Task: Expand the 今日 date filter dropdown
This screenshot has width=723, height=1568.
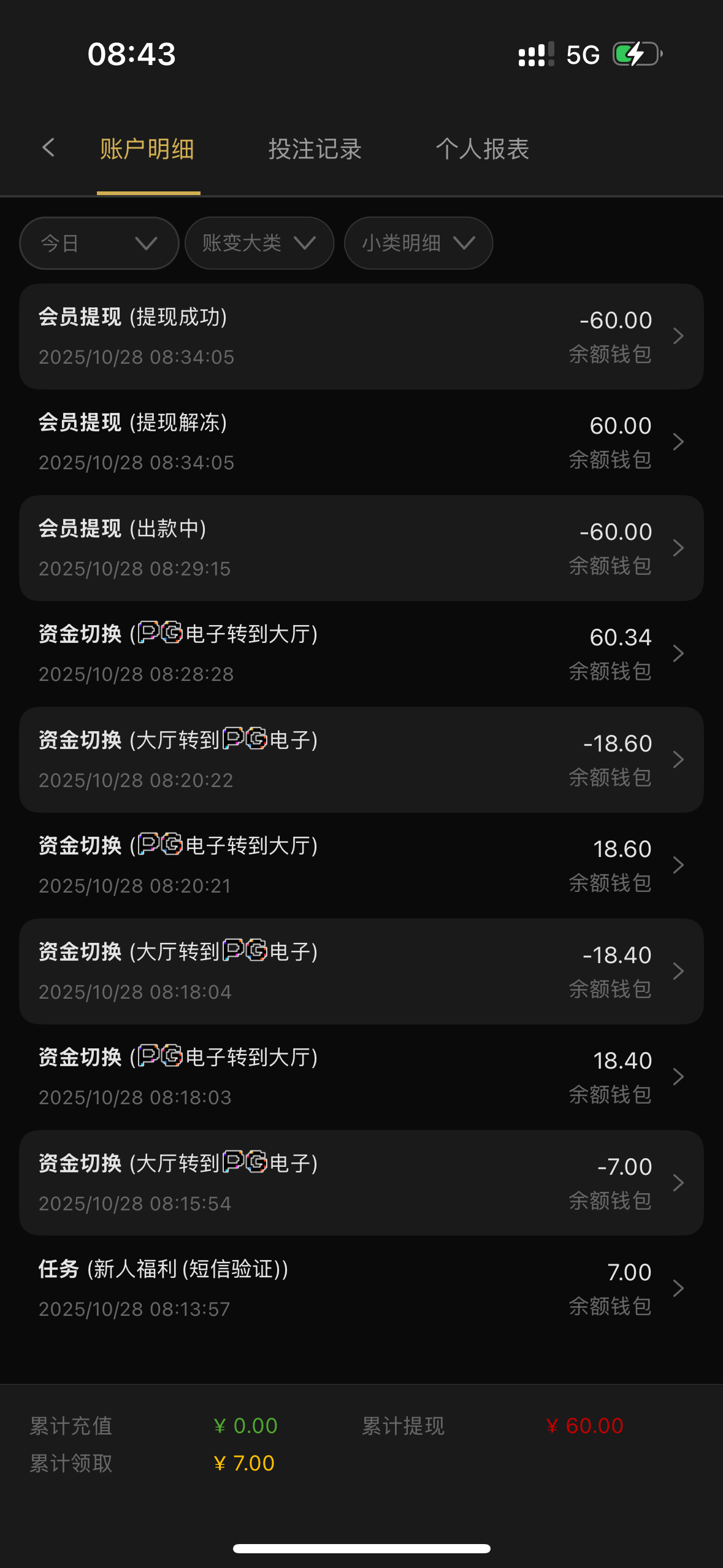Action: click(x=99, y=243)
